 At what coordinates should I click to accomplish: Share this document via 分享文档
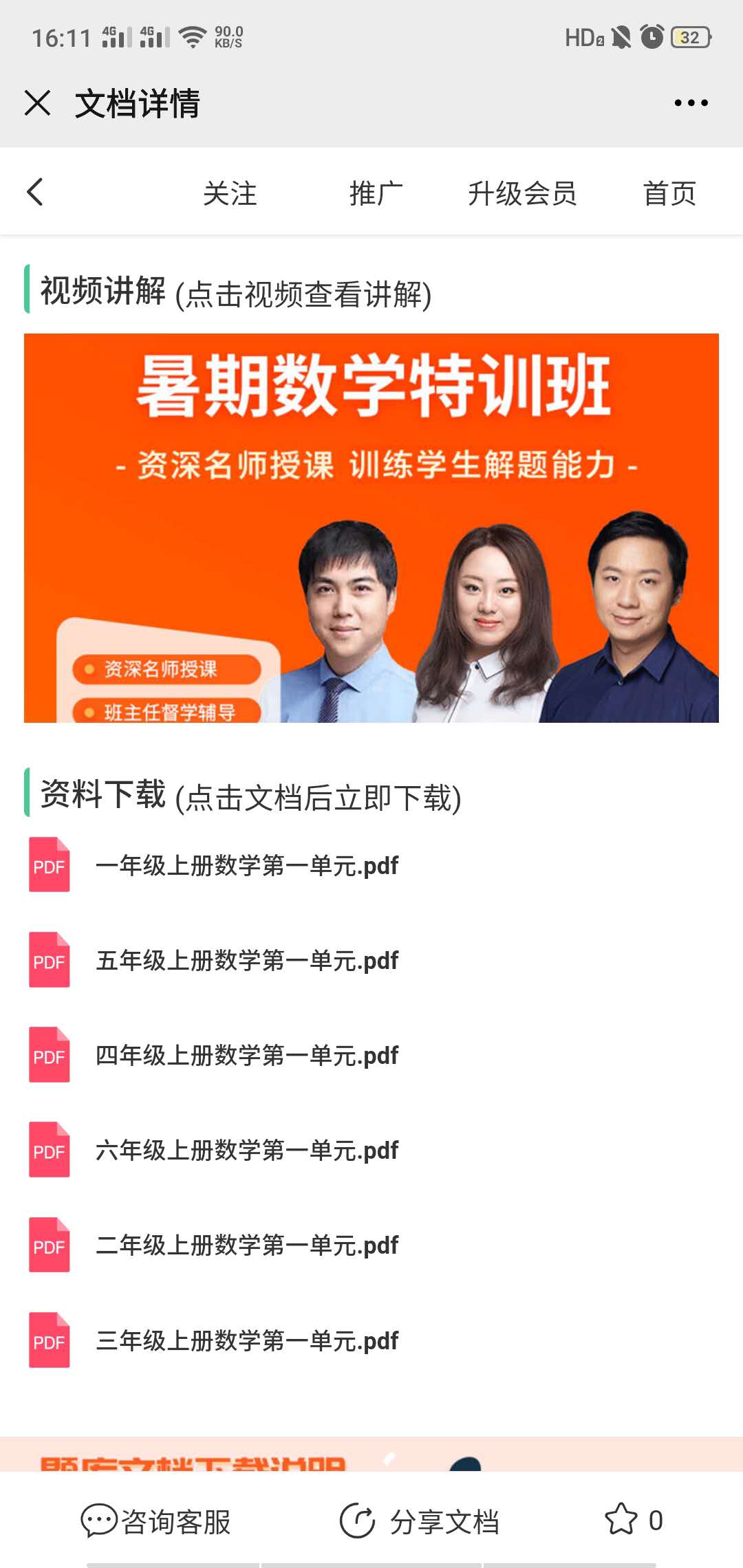[420, 1521]
